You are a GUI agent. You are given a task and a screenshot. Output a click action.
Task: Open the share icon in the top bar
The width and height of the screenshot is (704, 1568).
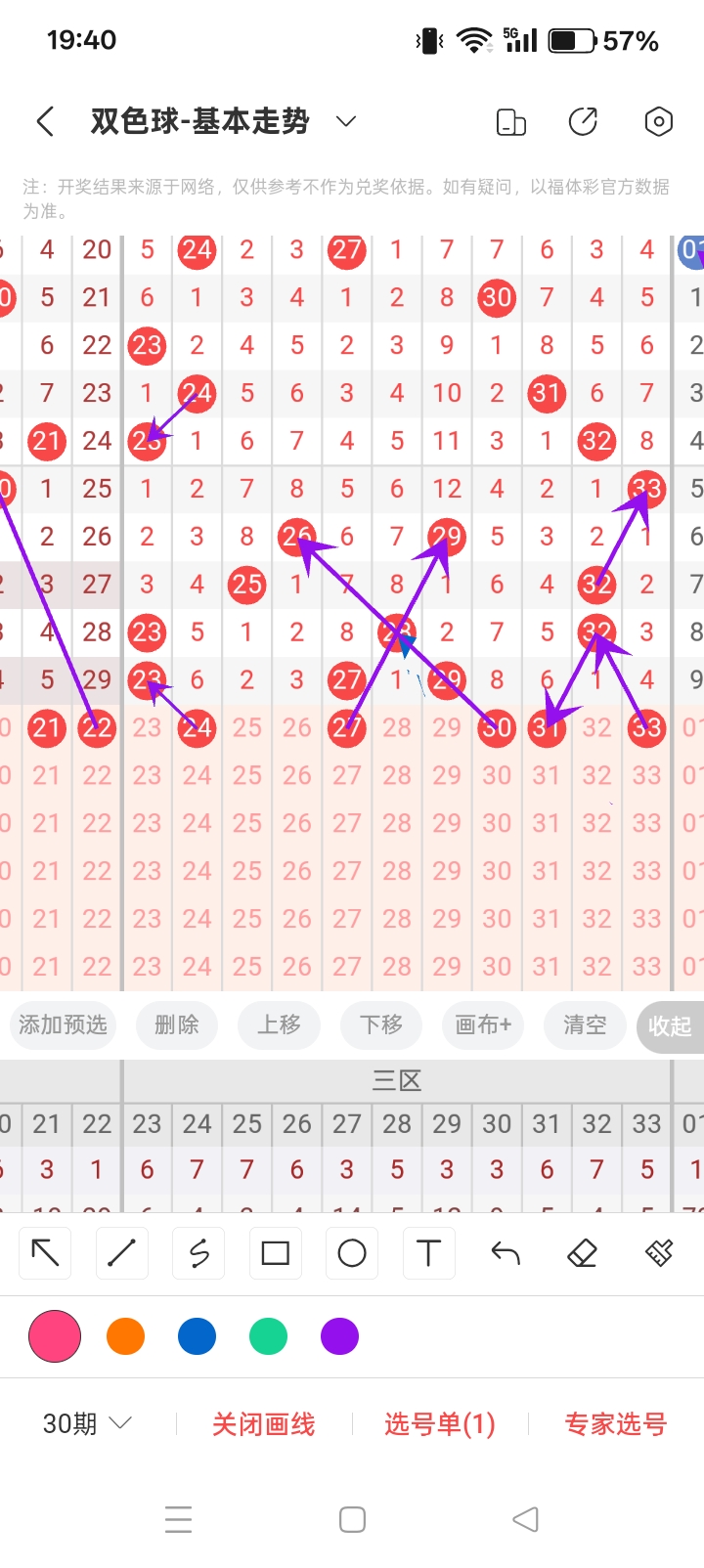point(584,121)
